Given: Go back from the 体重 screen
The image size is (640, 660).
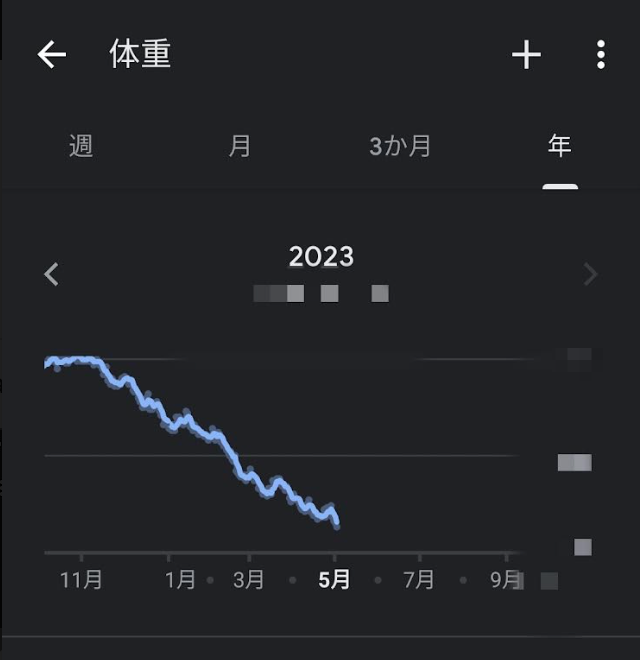Looking at the screenshot, I should click(51, 54).
